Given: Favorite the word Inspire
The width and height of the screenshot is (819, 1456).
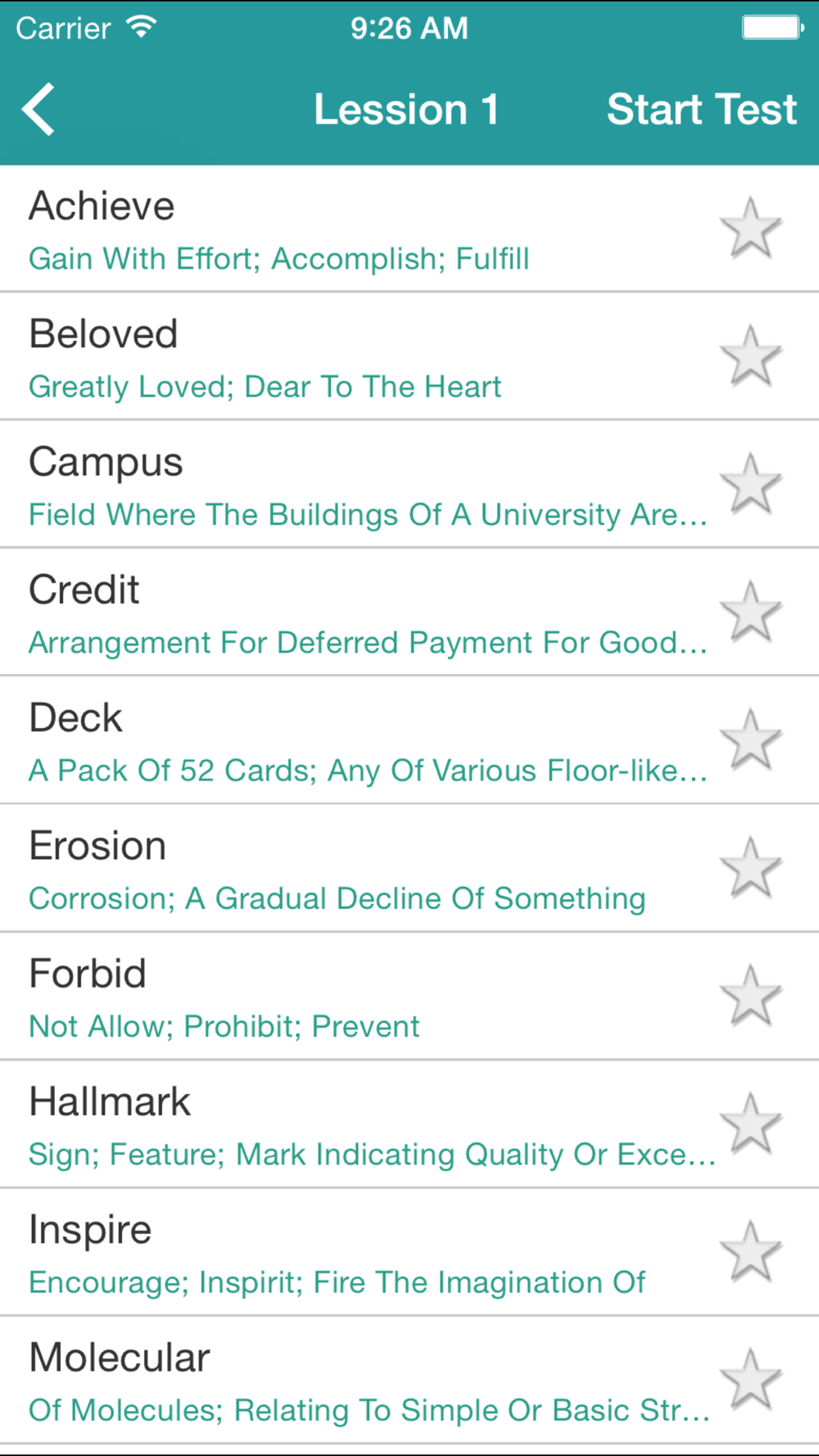Looking at the screenshot, I should pyautogui.click(x=751, y=1251).
